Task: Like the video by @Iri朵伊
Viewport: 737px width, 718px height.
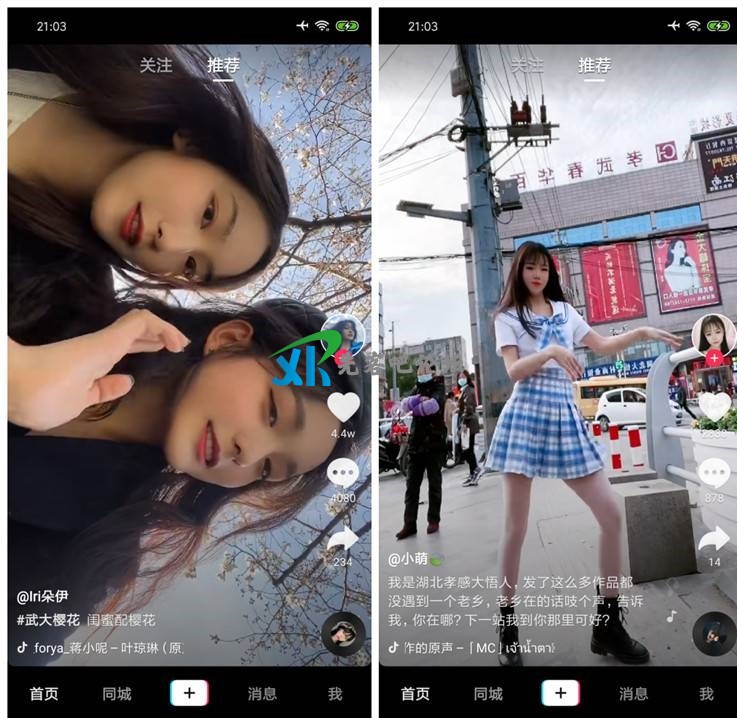Action: pos(344,406)
